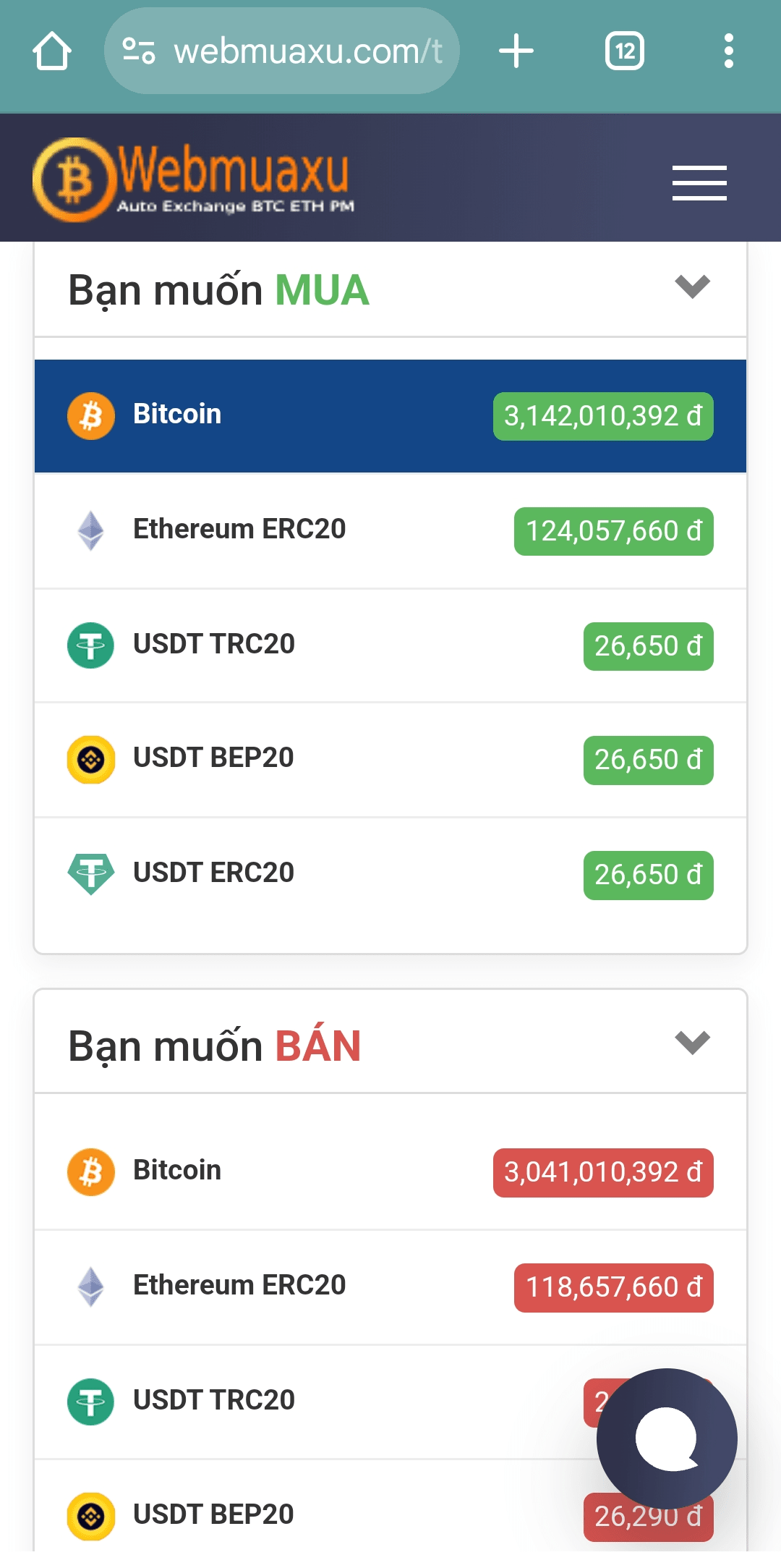Tap the webmuaxu.com address bar

[282, 51]
